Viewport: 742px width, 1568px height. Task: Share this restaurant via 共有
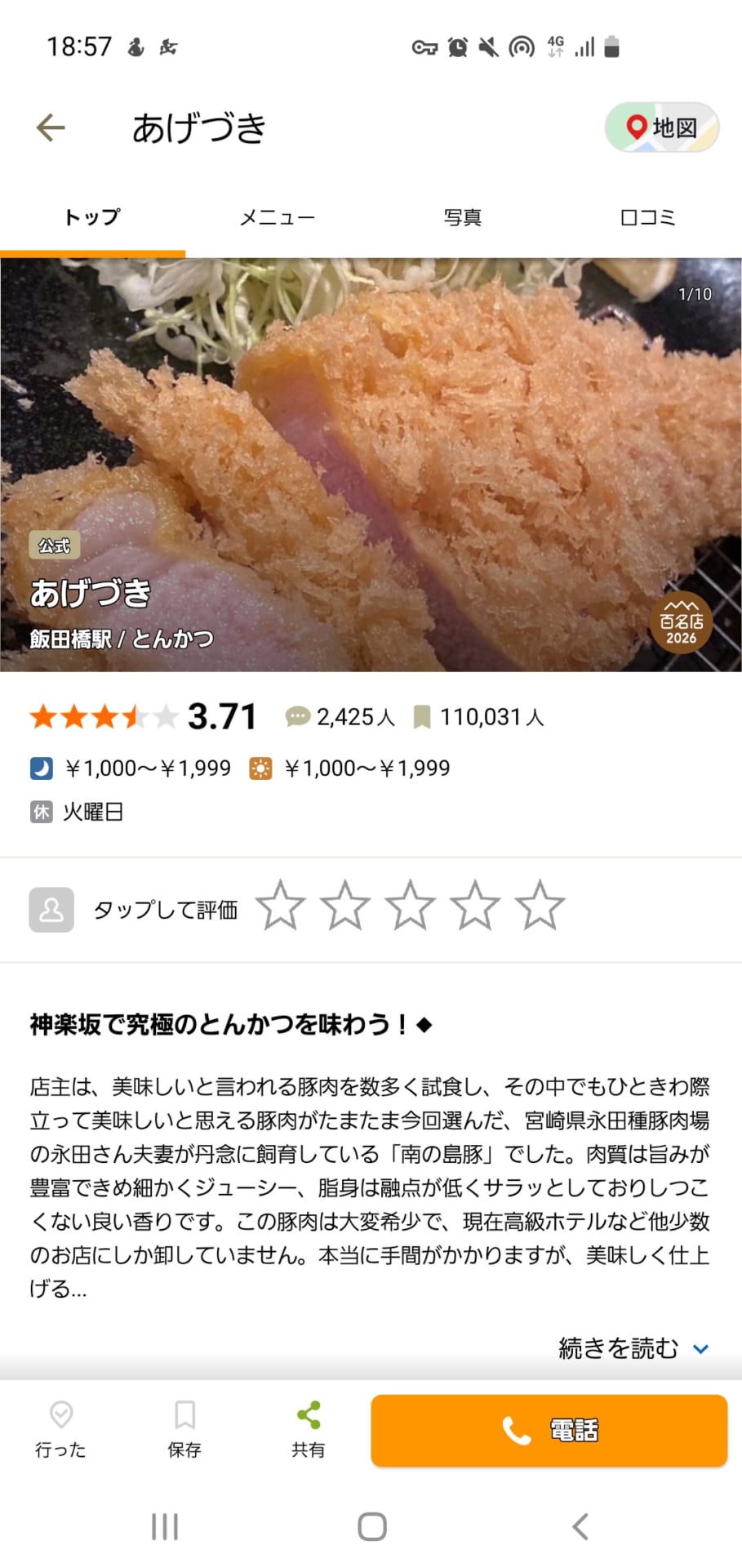[x=309, y=1429]
